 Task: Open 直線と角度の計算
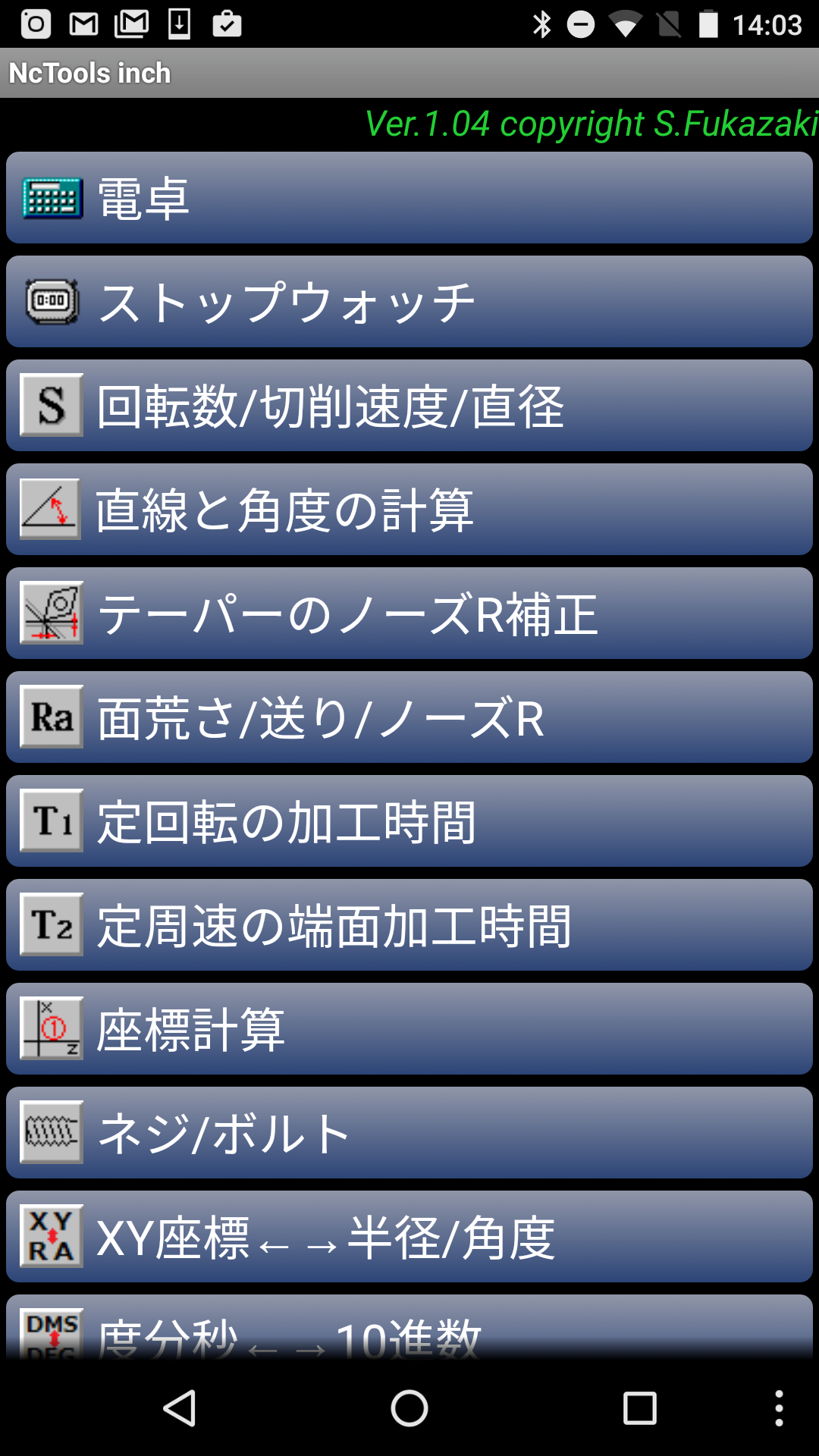(409, 510)
